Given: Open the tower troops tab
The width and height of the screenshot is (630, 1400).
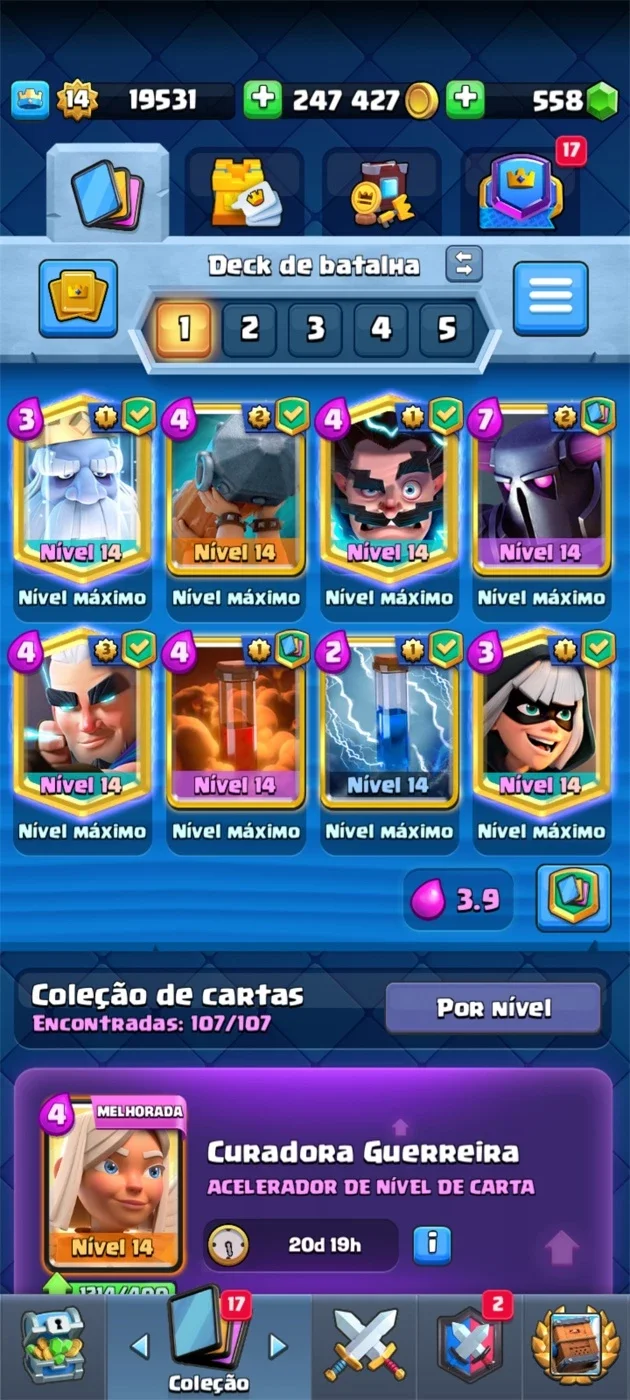Looking at the screenshot, I should 245,192.
